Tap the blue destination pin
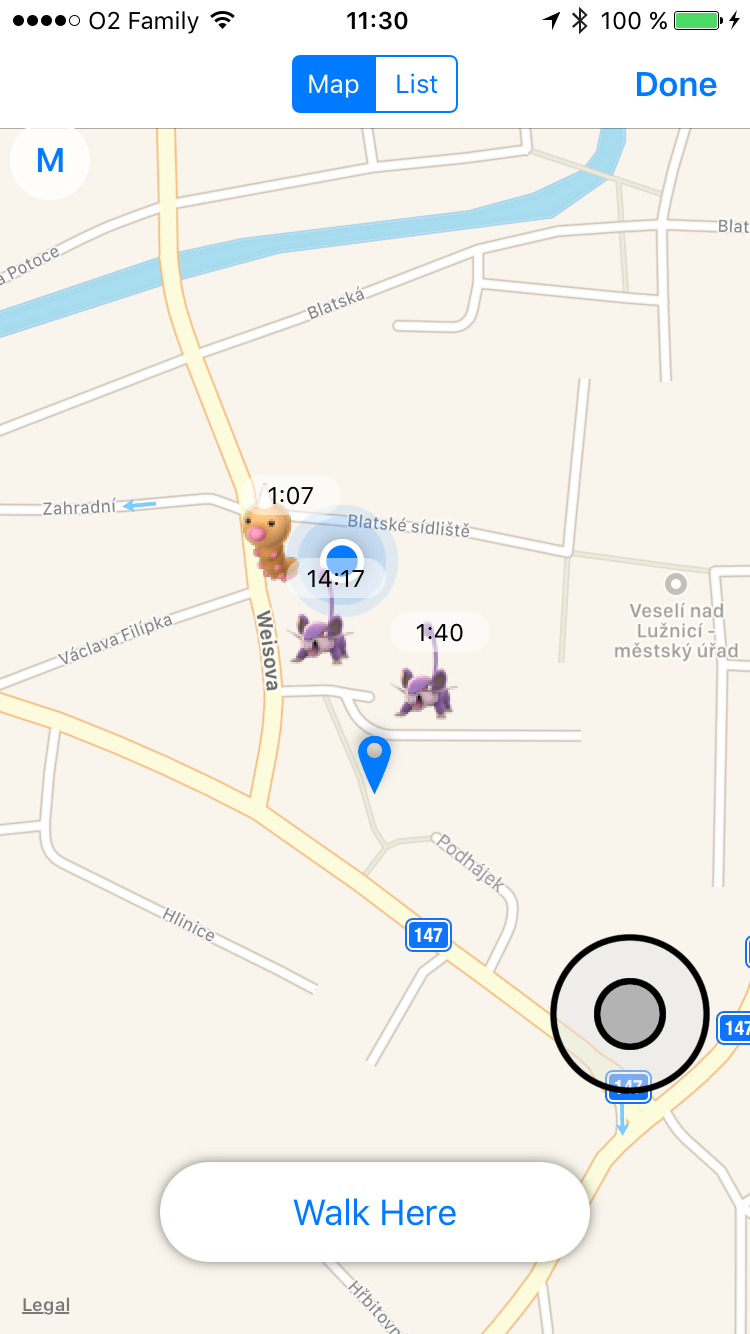Screen dimensions: 750x1334 (x=374, y=762)
